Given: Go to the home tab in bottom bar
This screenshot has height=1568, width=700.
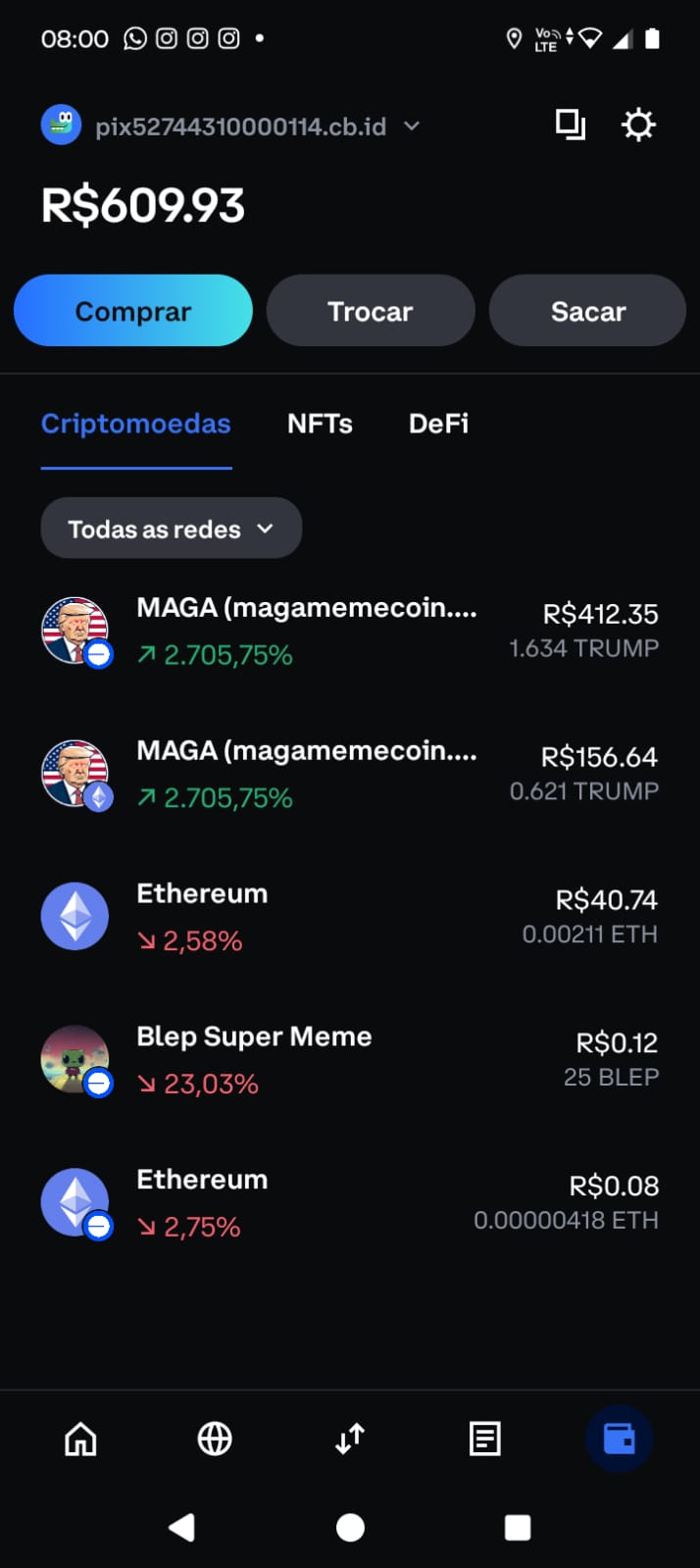Looking at the screenshot, I should tap(80, 1439).
